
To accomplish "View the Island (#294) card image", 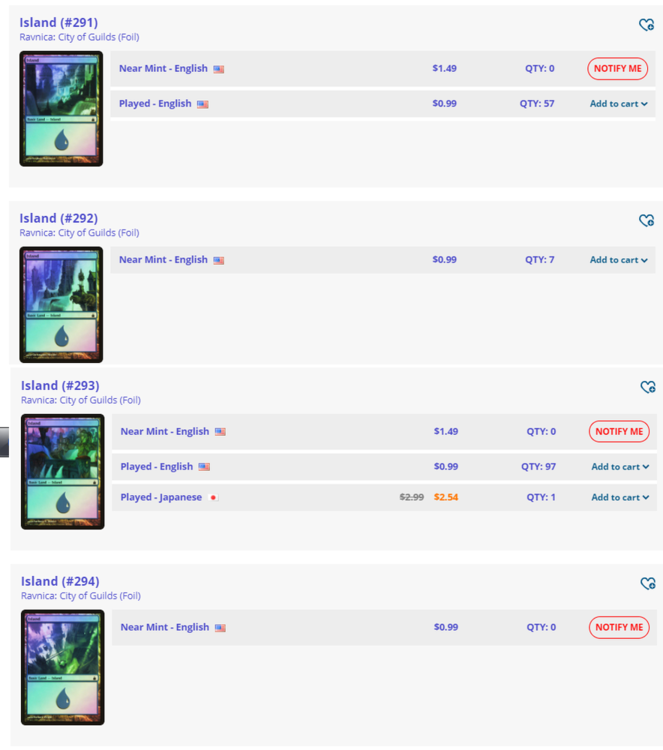I will click(62, 667).
